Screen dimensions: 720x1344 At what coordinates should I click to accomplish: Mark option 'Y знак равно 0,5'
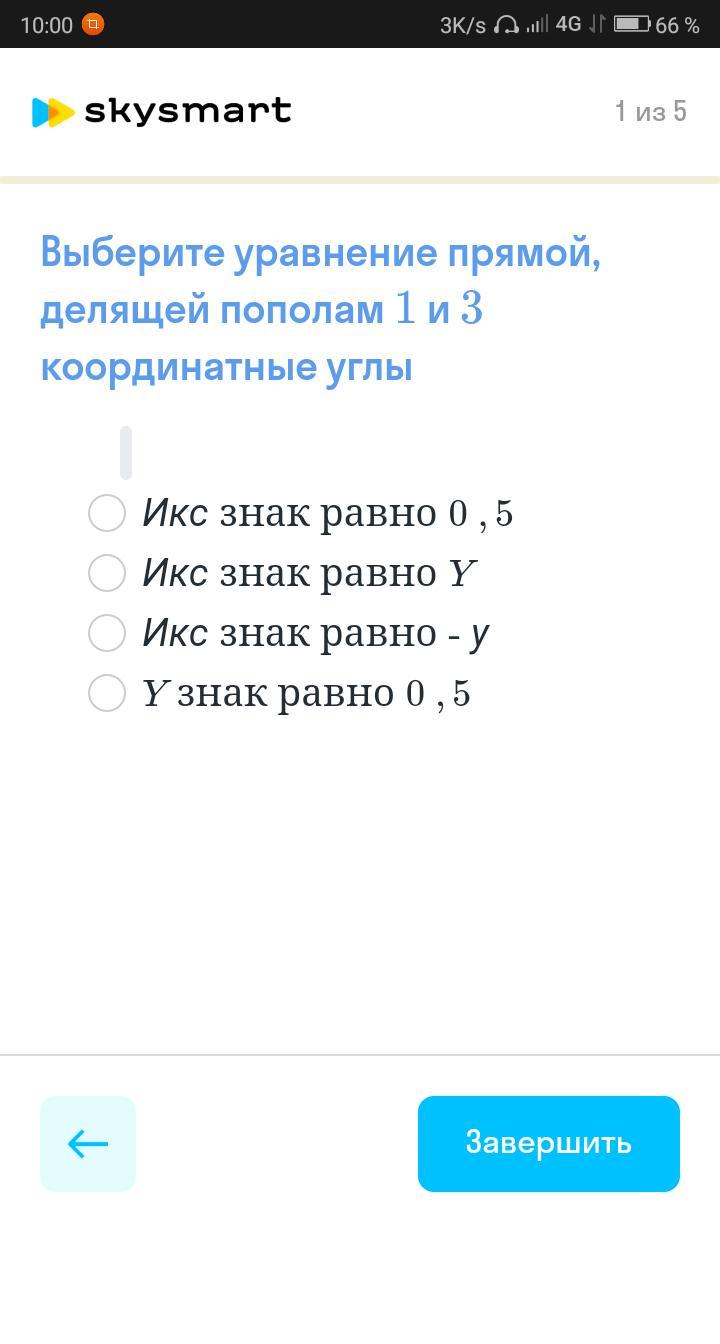click(107, 693)
